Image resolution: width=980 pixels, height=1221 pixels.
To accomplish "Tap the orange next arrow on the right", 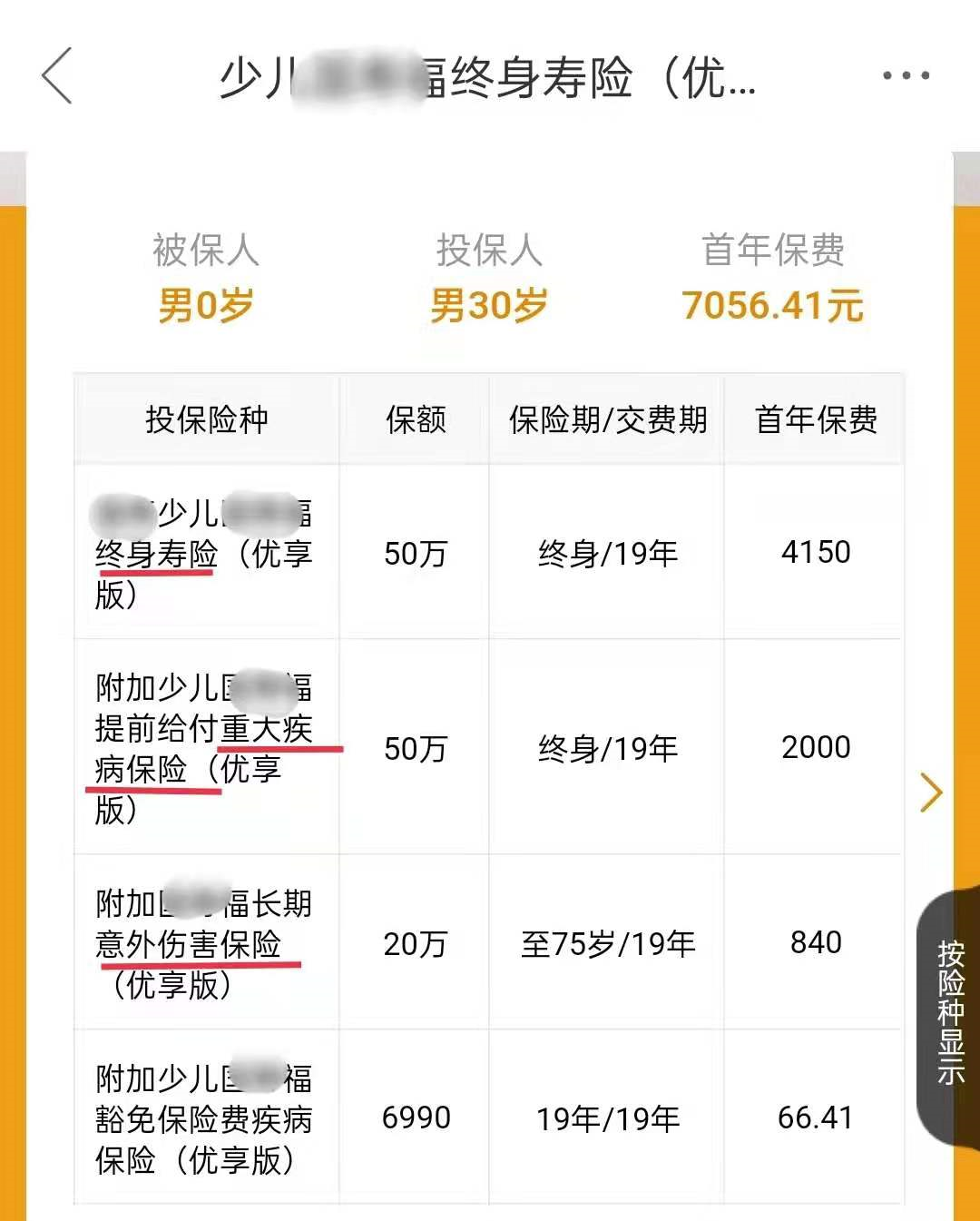I will coord(931,793).
